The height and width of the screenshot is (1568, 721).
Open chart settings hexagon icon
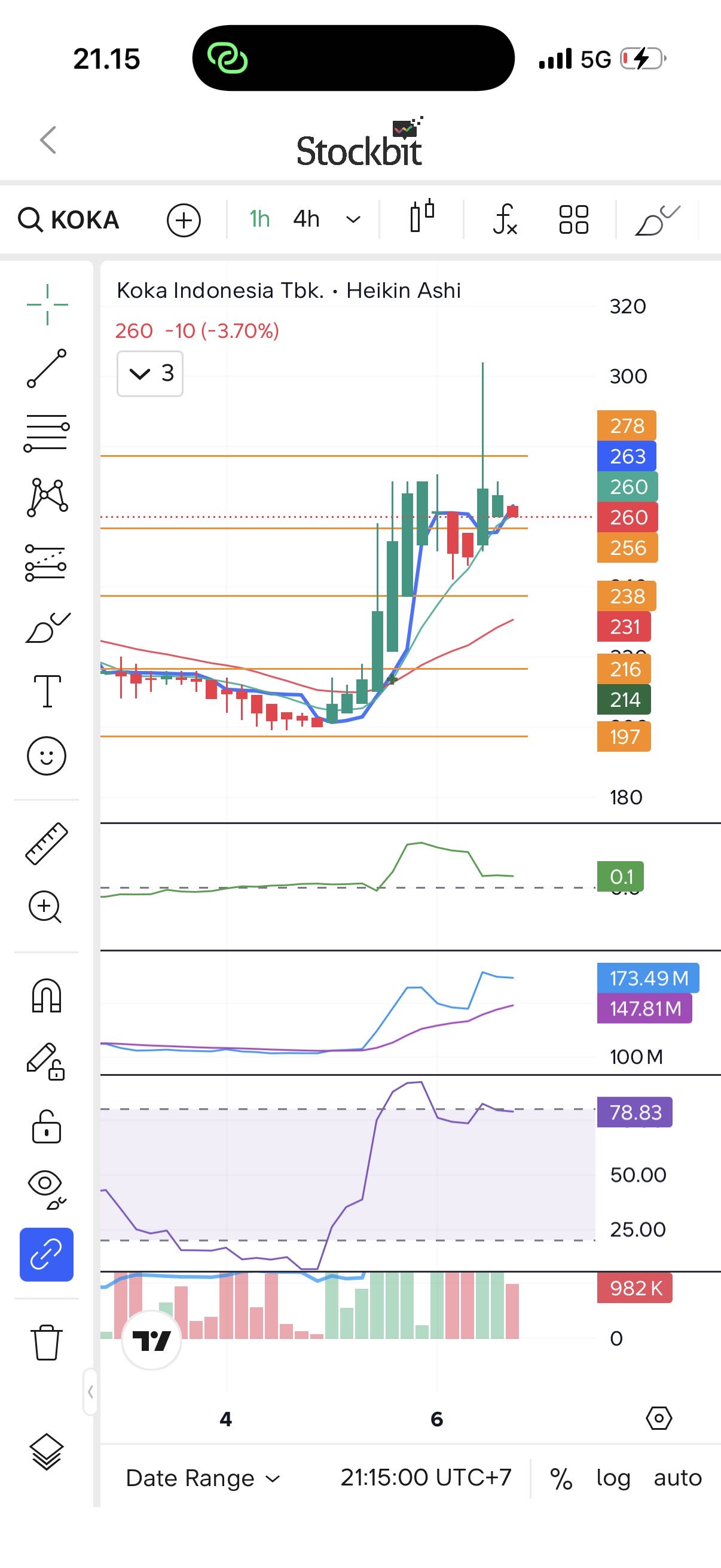pos(659,1418)
